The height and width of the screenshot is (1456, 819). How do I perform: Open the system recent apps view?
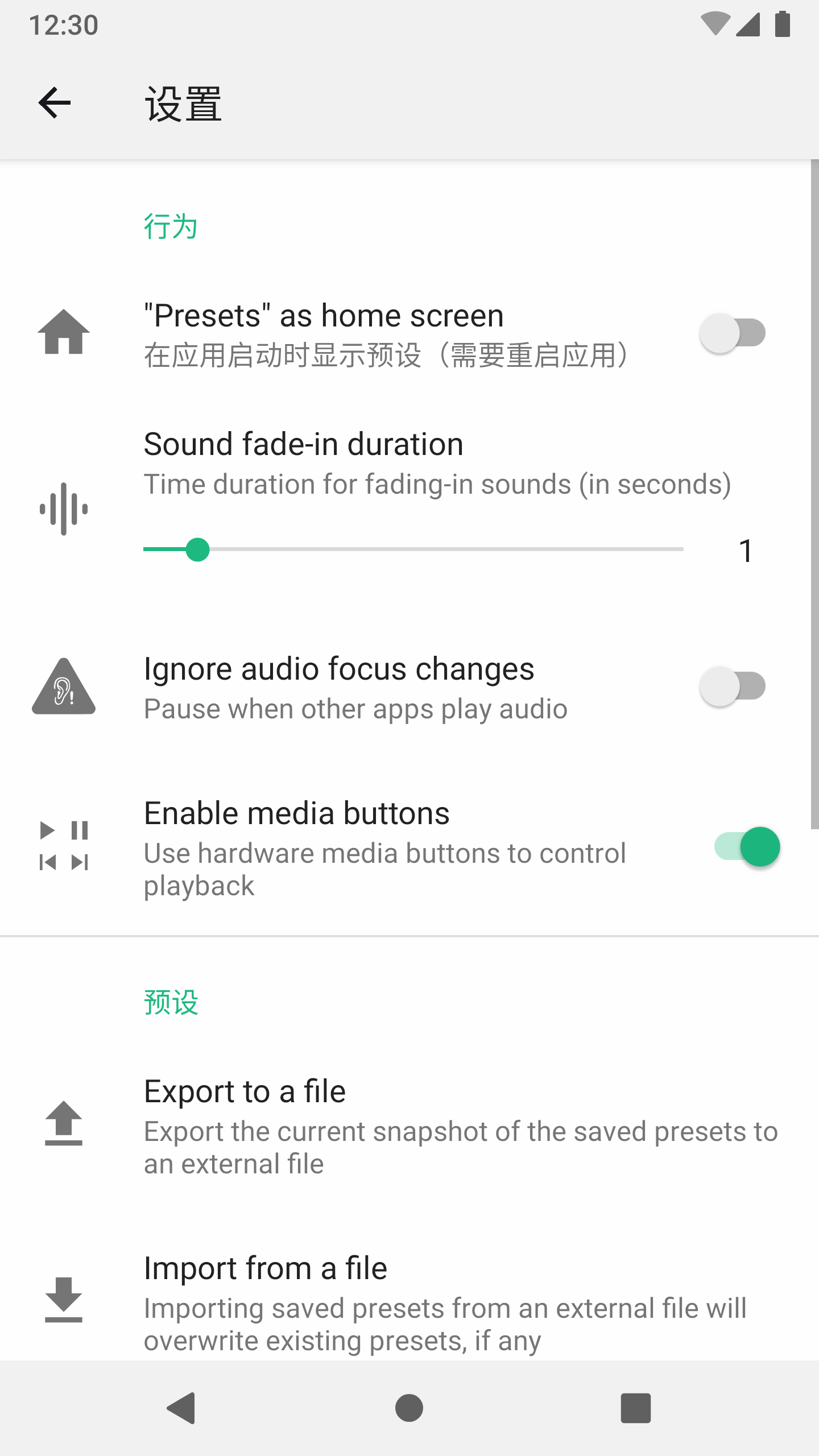click(635, 1408)
